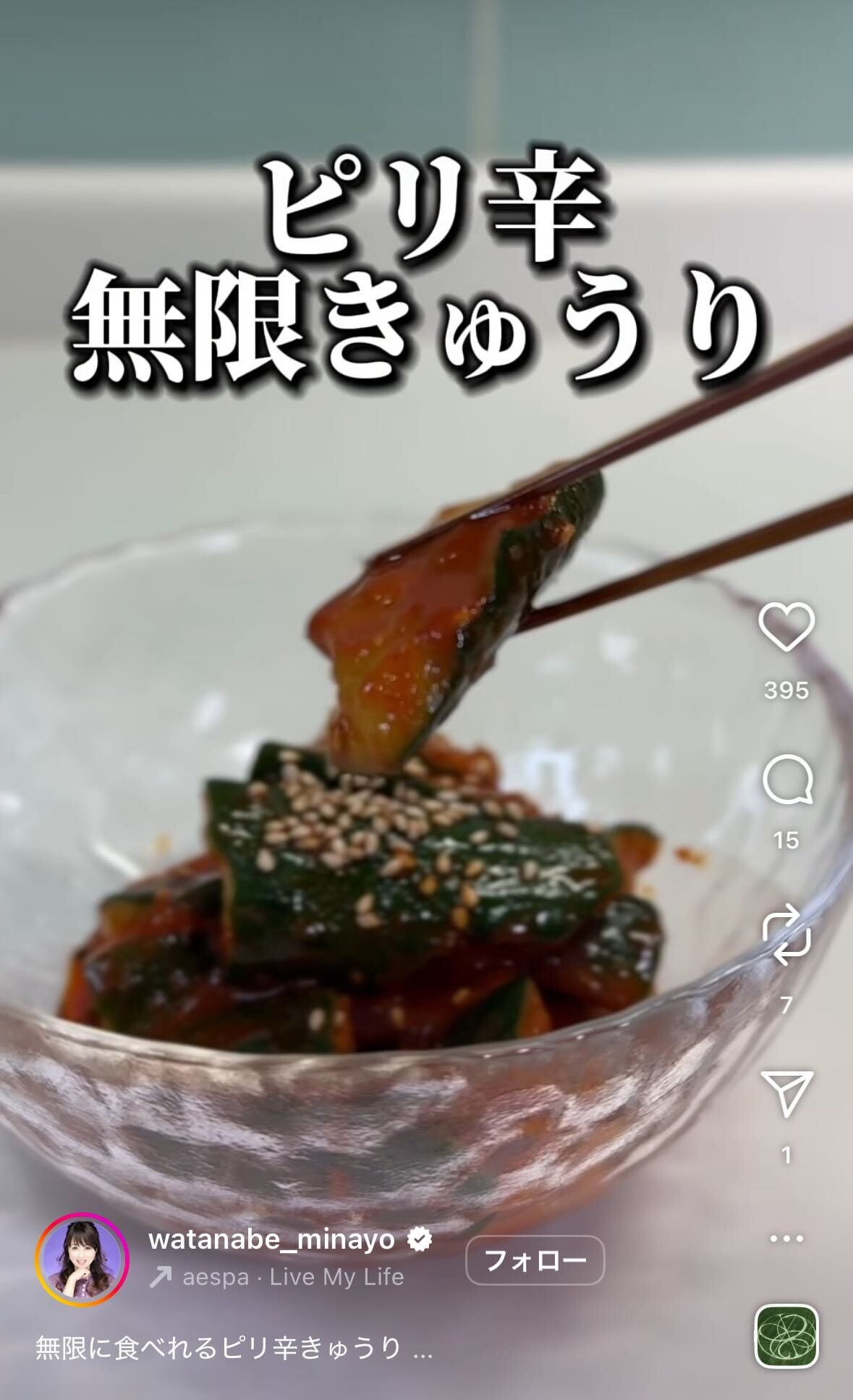Image resolution: width=853 pixels, height=1400 pixels.
Task: Tap the フォロー button to follow
Action: (535, 1260)
